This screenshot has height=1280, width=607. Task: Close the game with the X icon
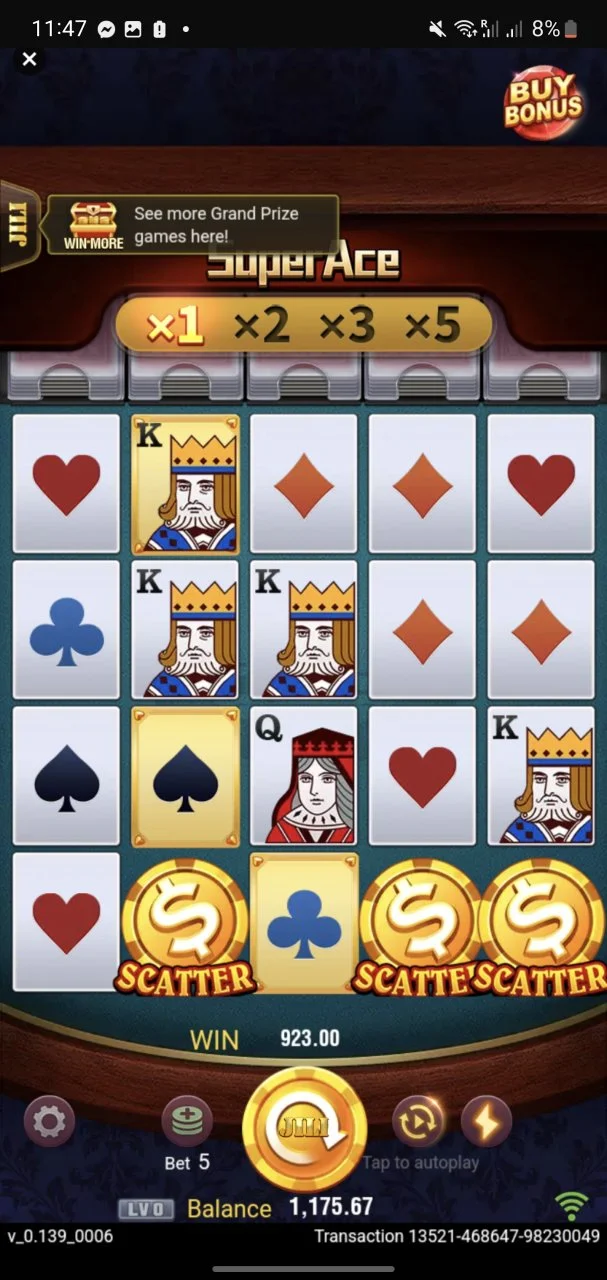click(x=30, y=60)
